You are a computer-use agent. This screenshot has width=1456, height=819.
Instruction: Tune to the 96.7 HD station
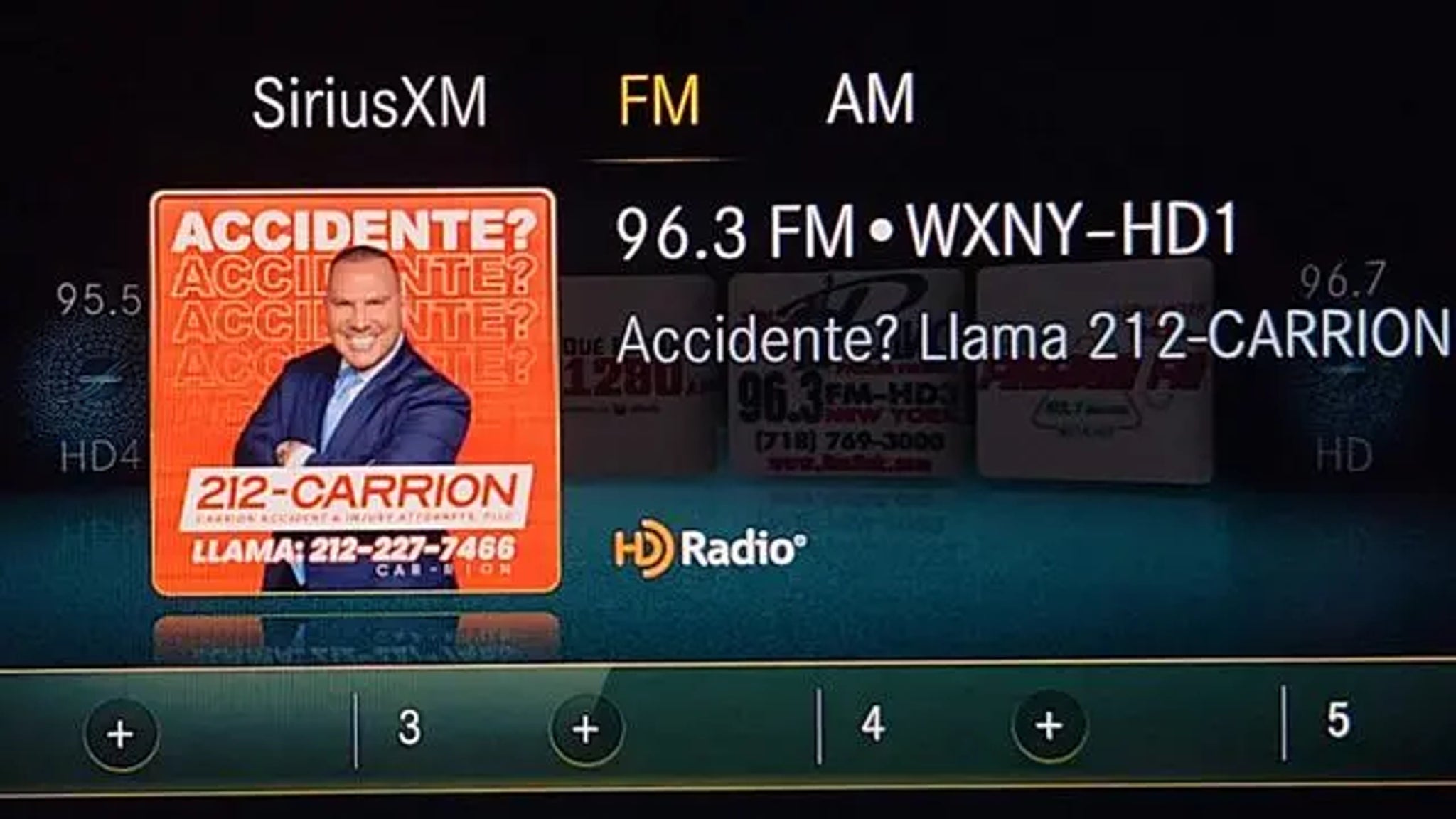click(1342, 370)
